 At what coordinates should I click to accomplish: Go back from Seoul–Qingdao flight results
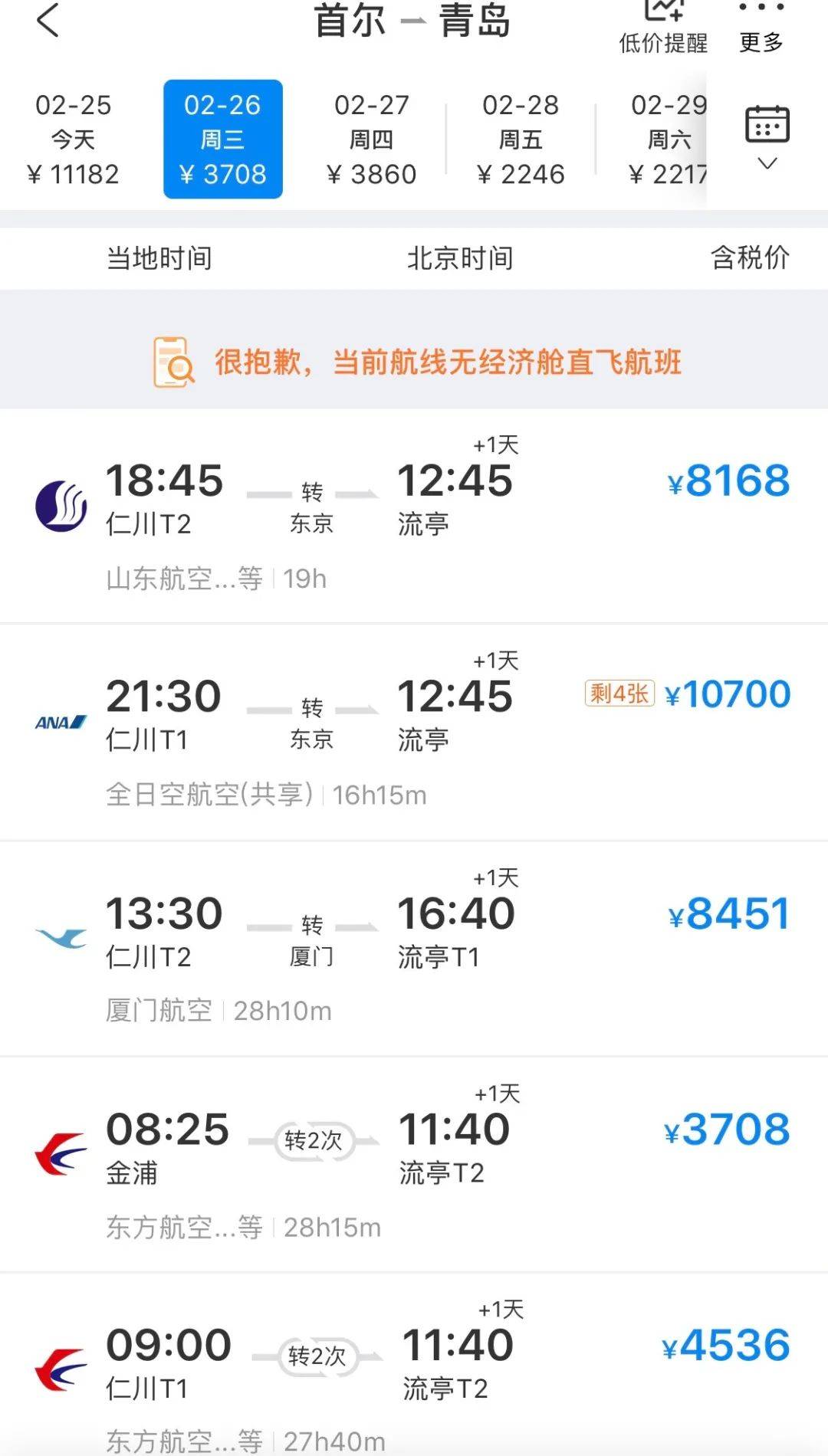point(48,20)
